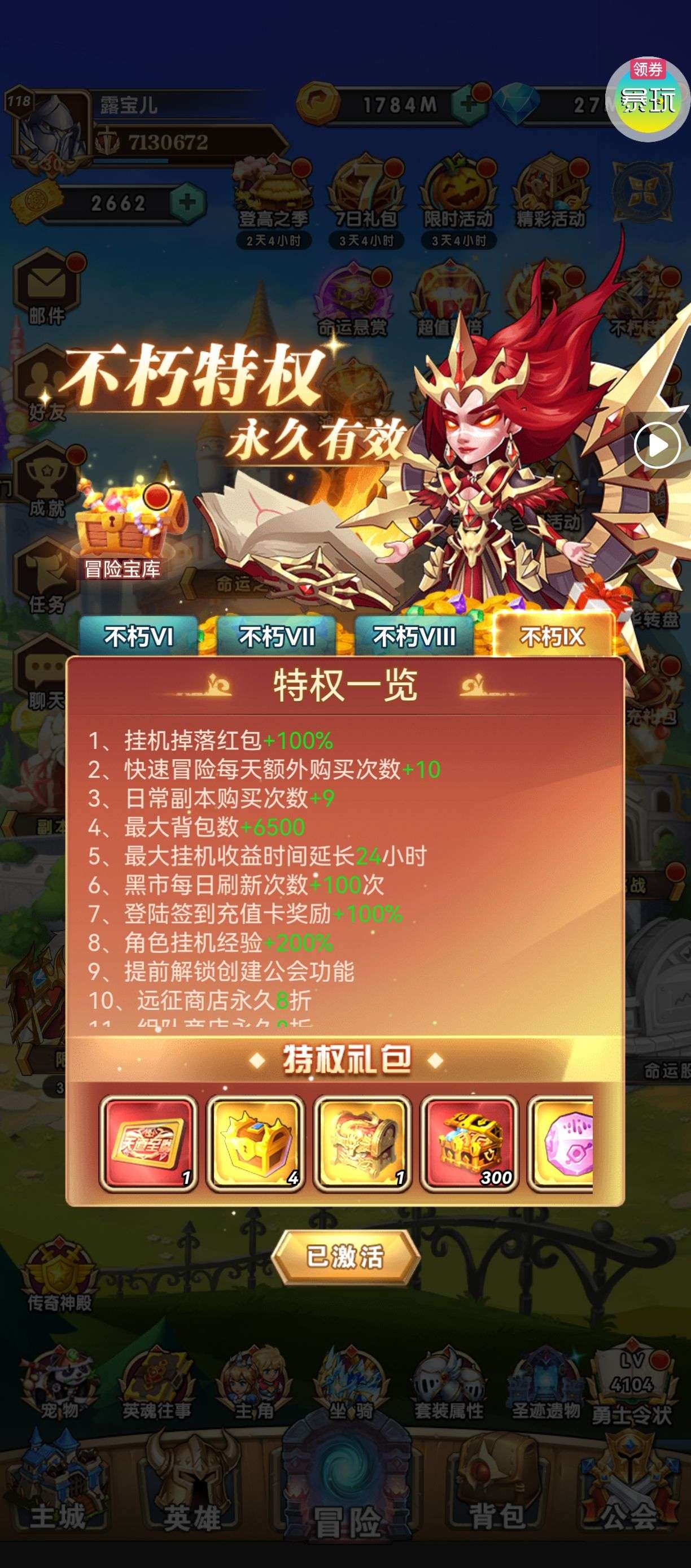
Task: Play the video preview button
Action: click(657, 446)
